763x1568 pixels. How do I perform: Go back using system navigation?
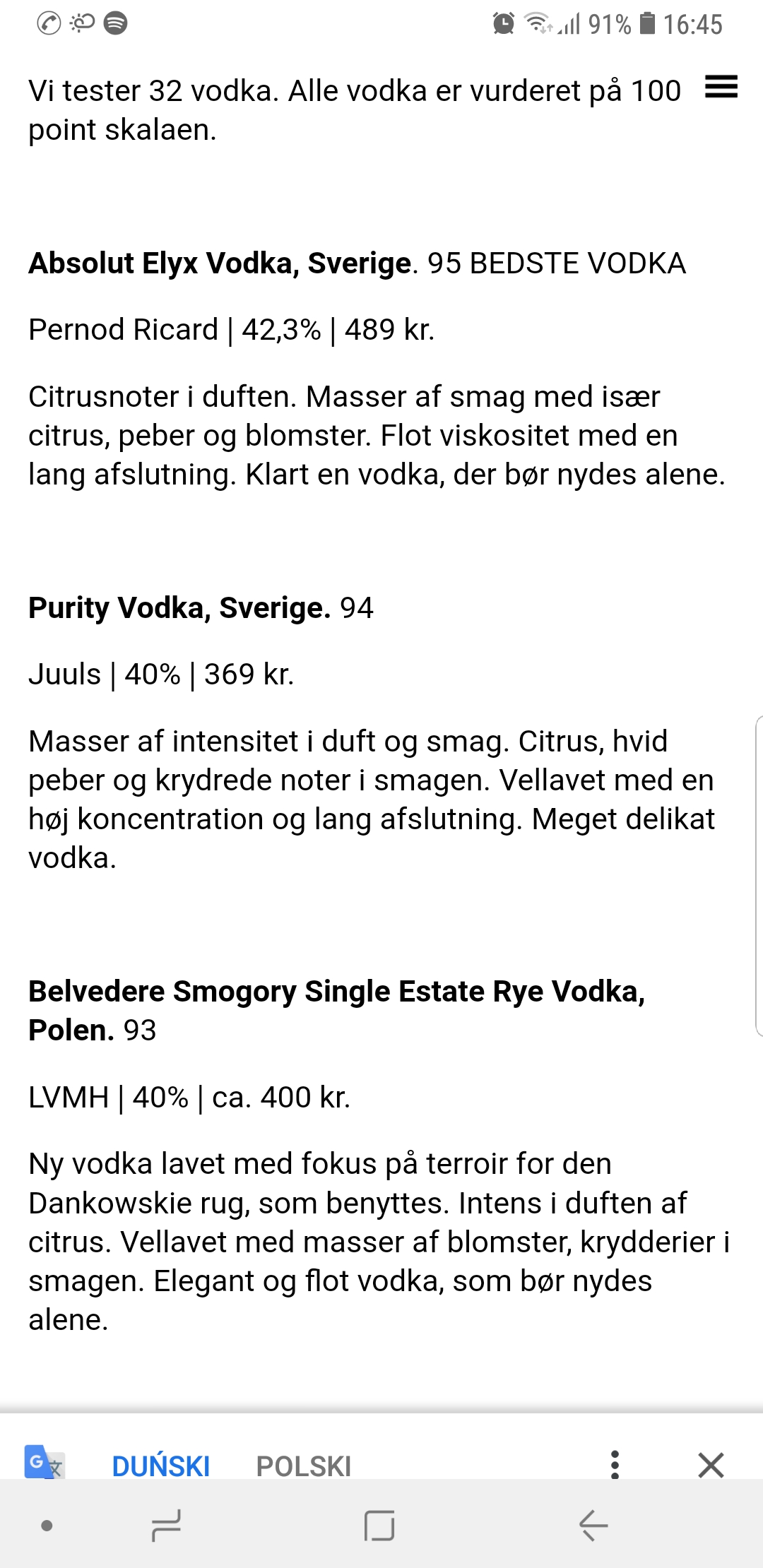[x=593, y=1526]
